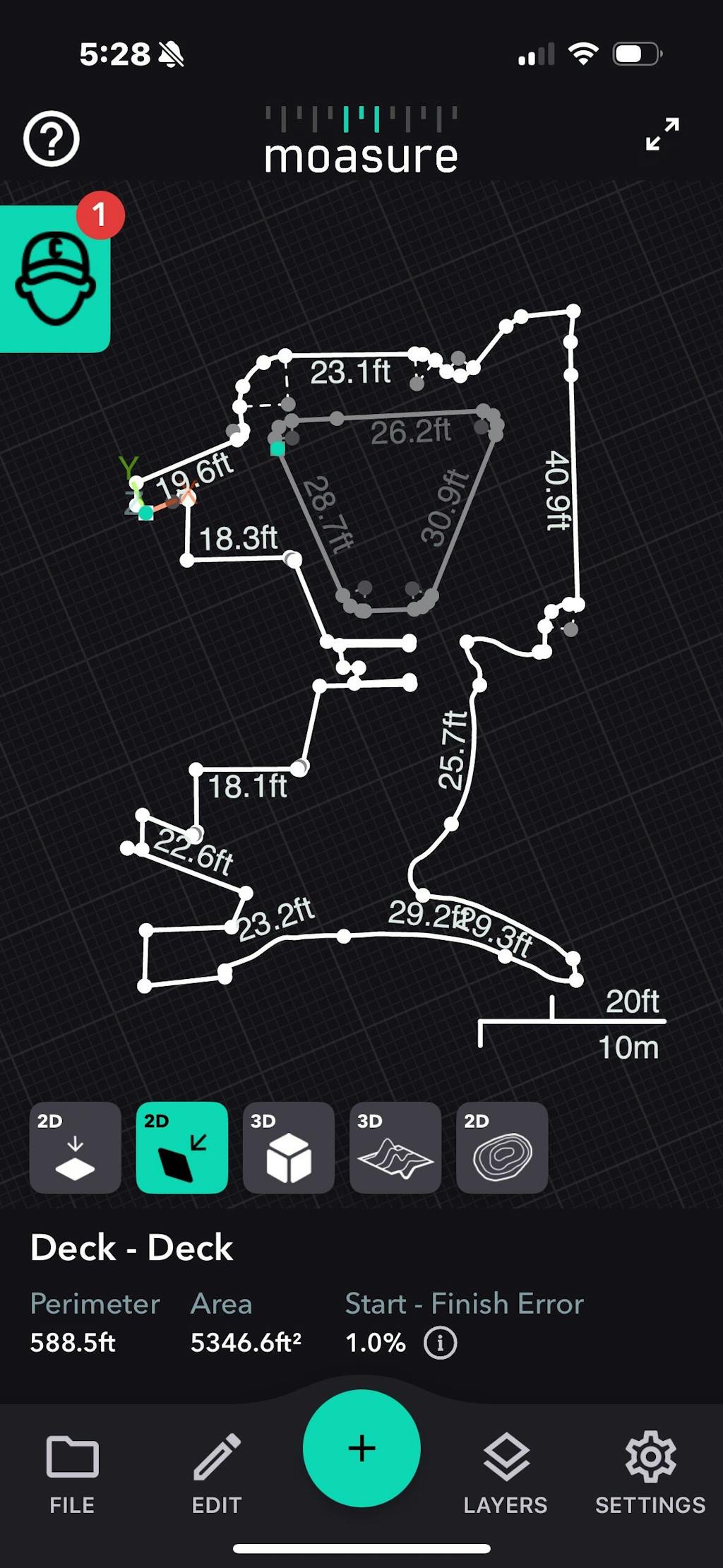The image size is (723, 1568).
Task: Select the 2D angled plane view
Action: click(x=181, y=1148)
